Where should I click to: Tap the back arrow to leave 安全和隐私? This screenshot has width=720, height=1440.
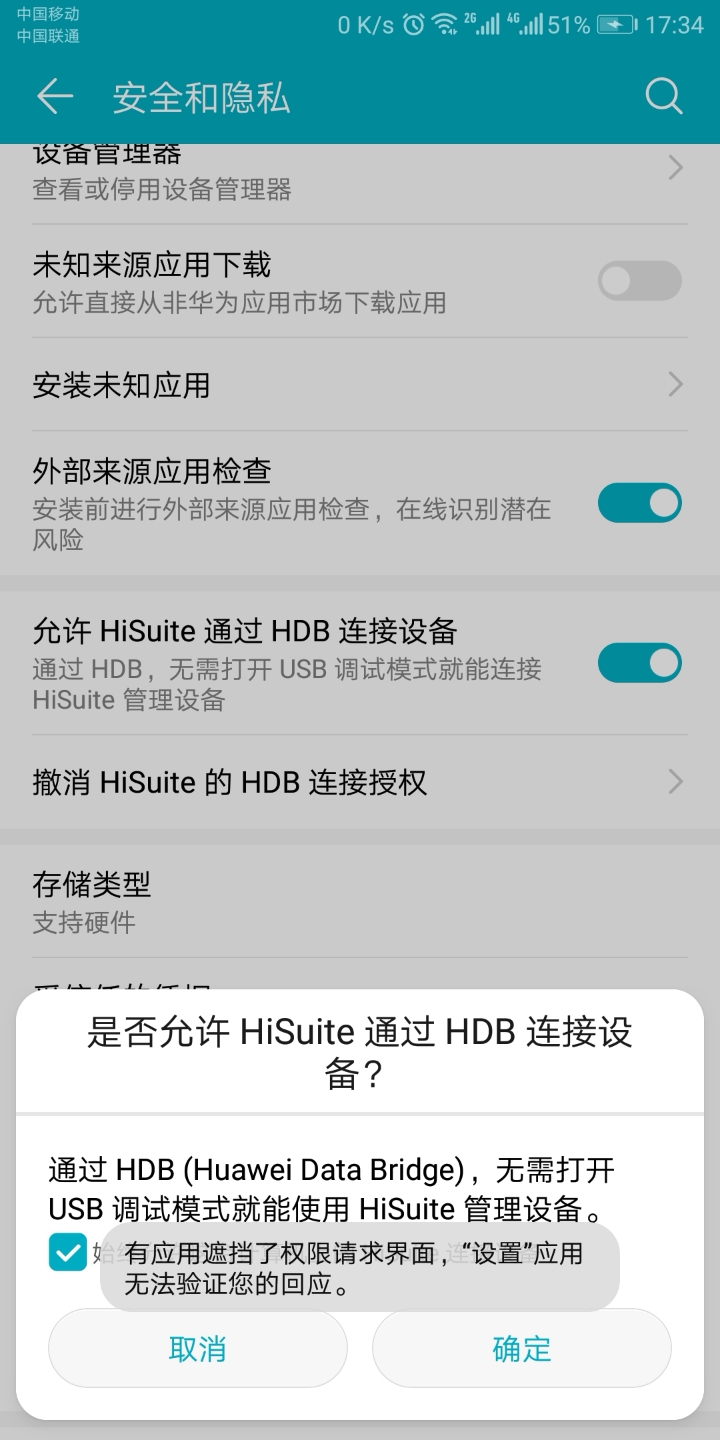55,96
